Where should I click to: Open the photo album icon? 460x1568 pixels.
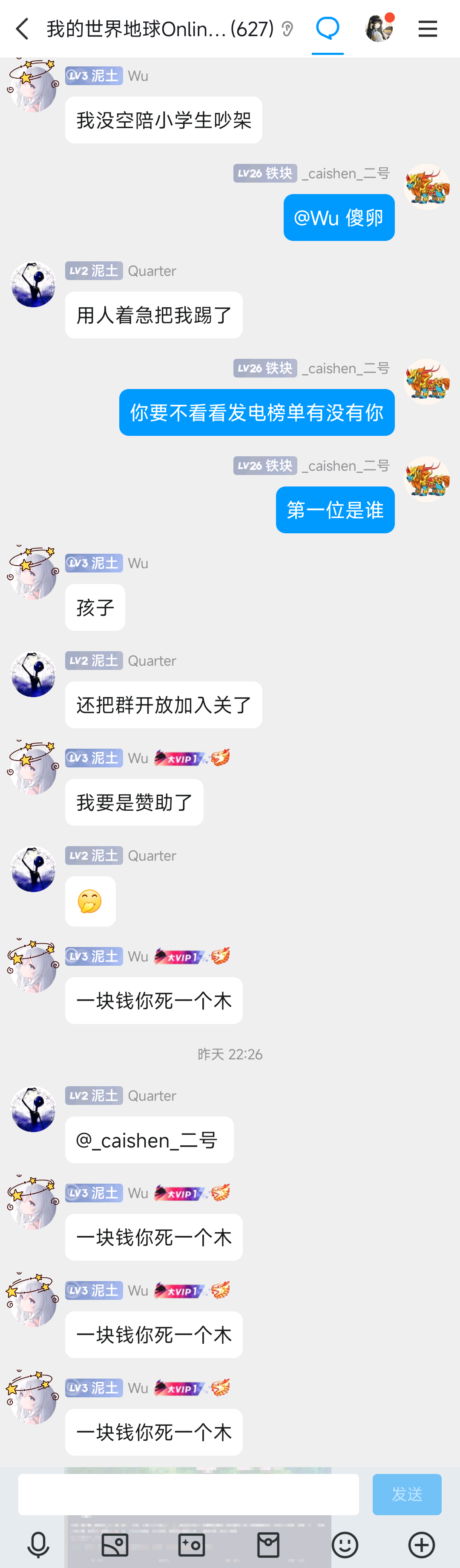pyautogui.click(x=115, y=1545)
